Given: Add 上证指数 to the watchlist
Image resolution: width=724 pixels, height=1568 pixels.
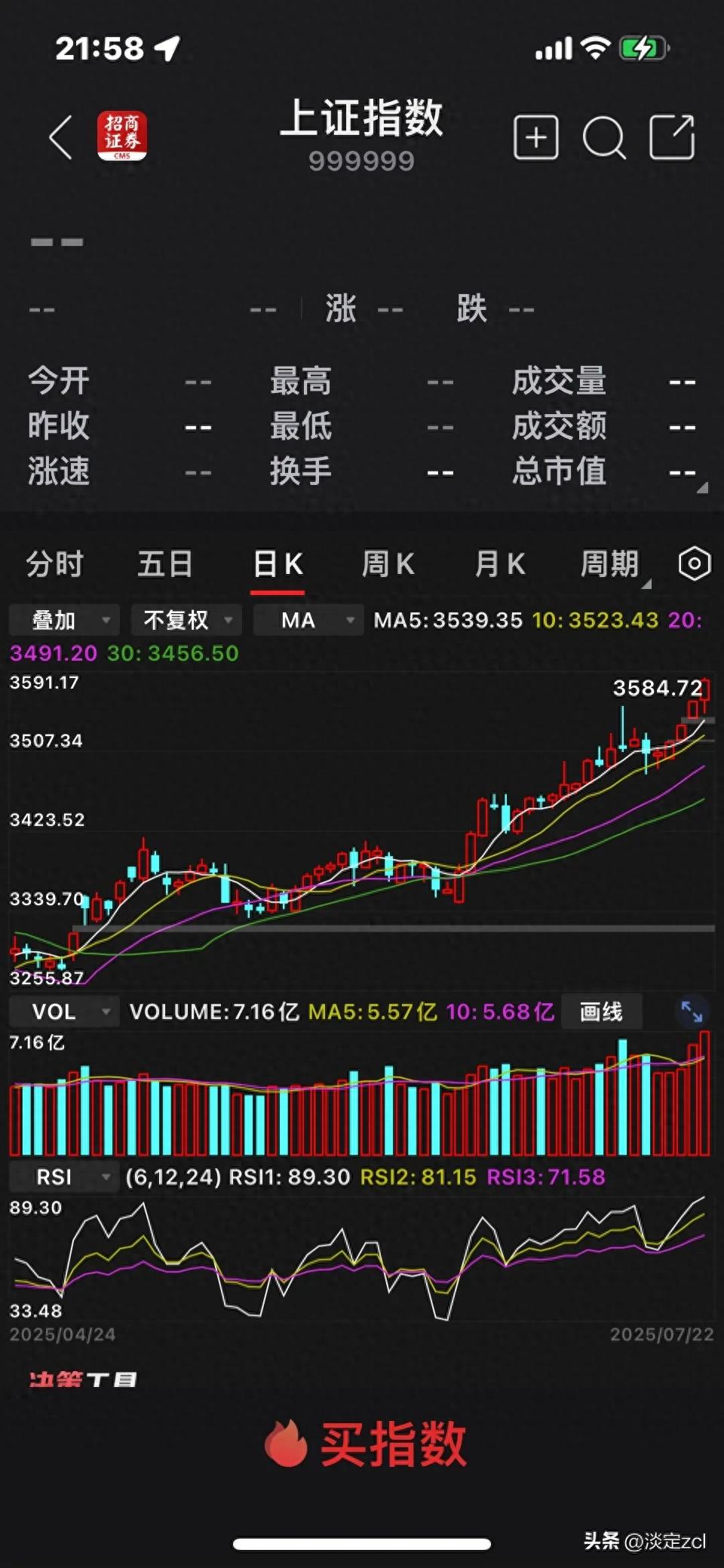Looking at the screenshot, I should pos(535,137).
